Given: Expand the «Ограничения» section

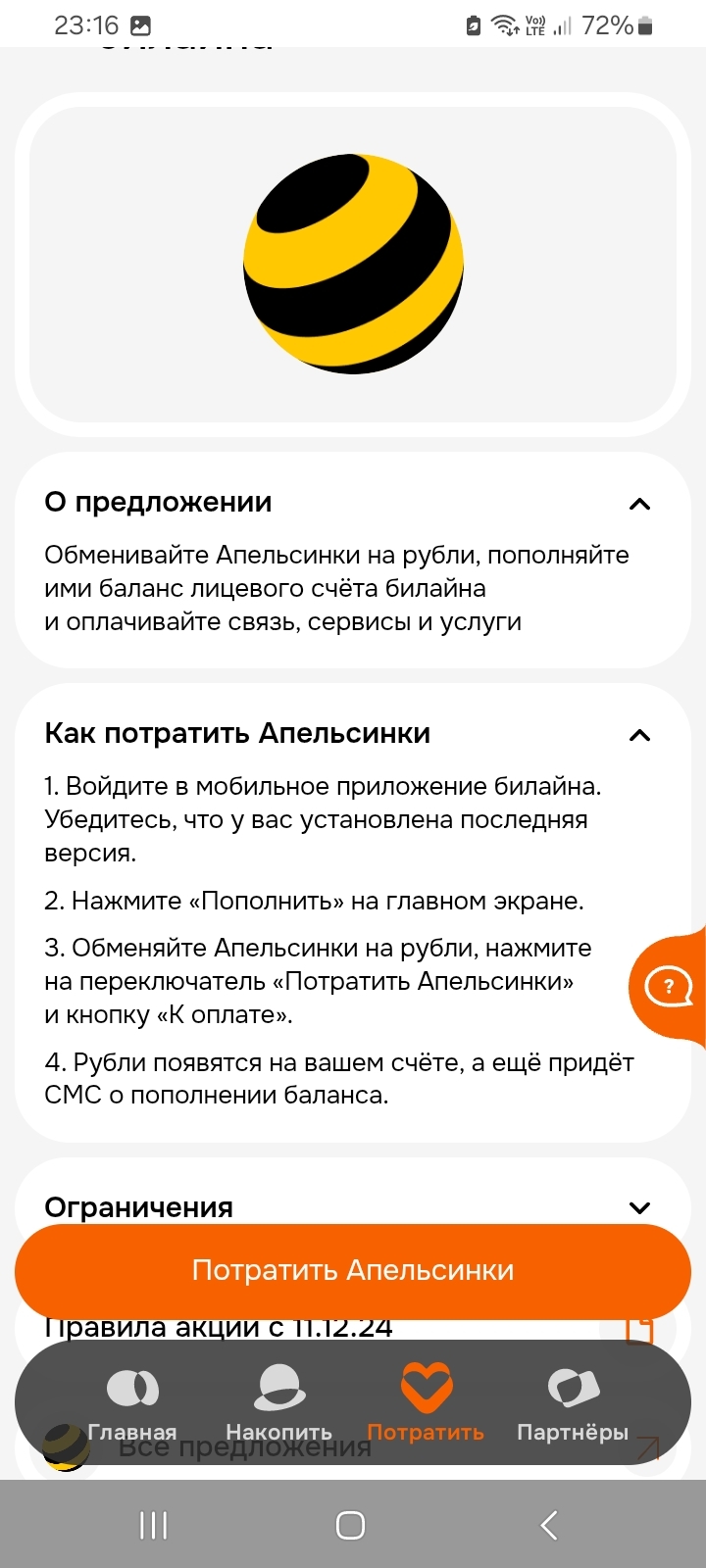Looking at the screenshot, I should point(639,1207).
